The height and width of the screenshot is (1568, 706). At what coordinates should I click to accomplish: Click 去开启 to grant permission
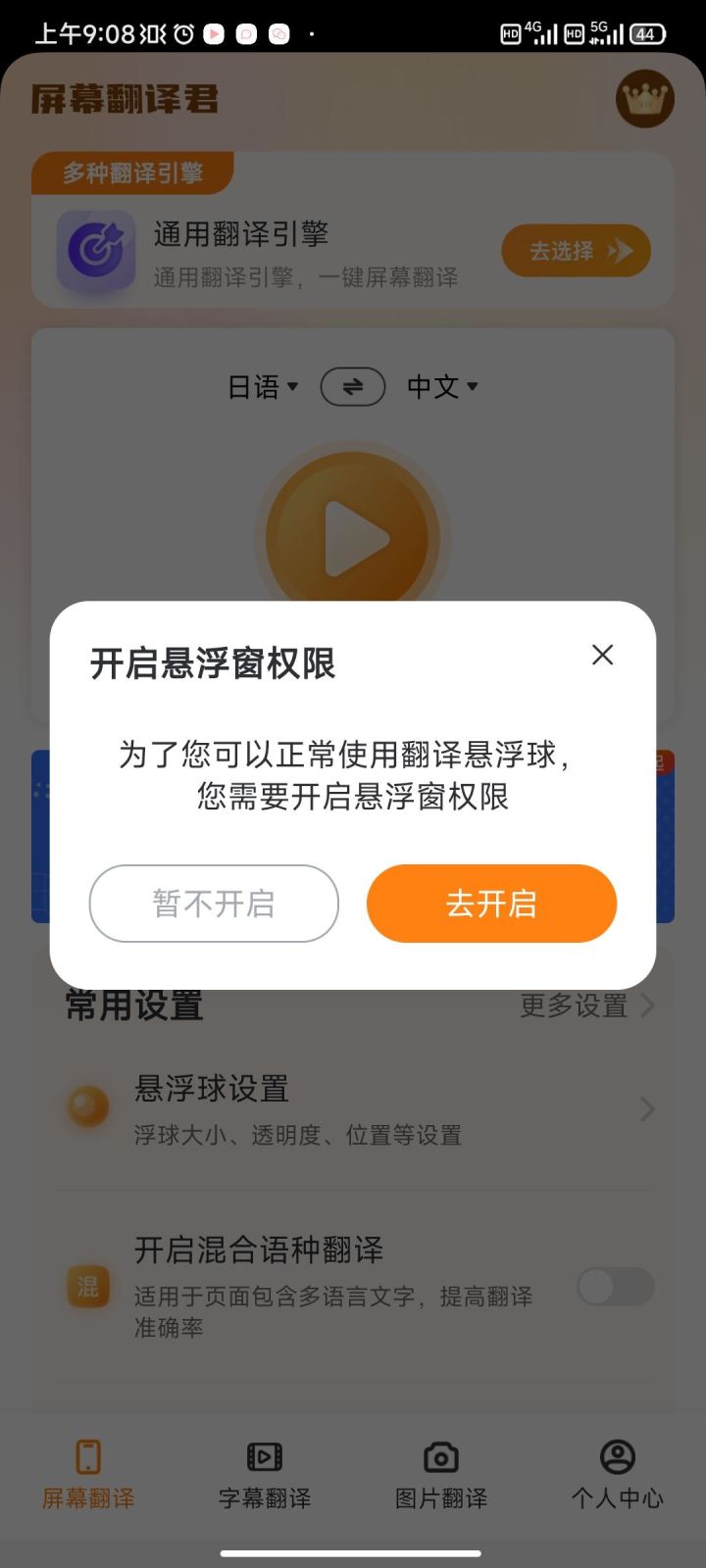[x=491, y=904]
